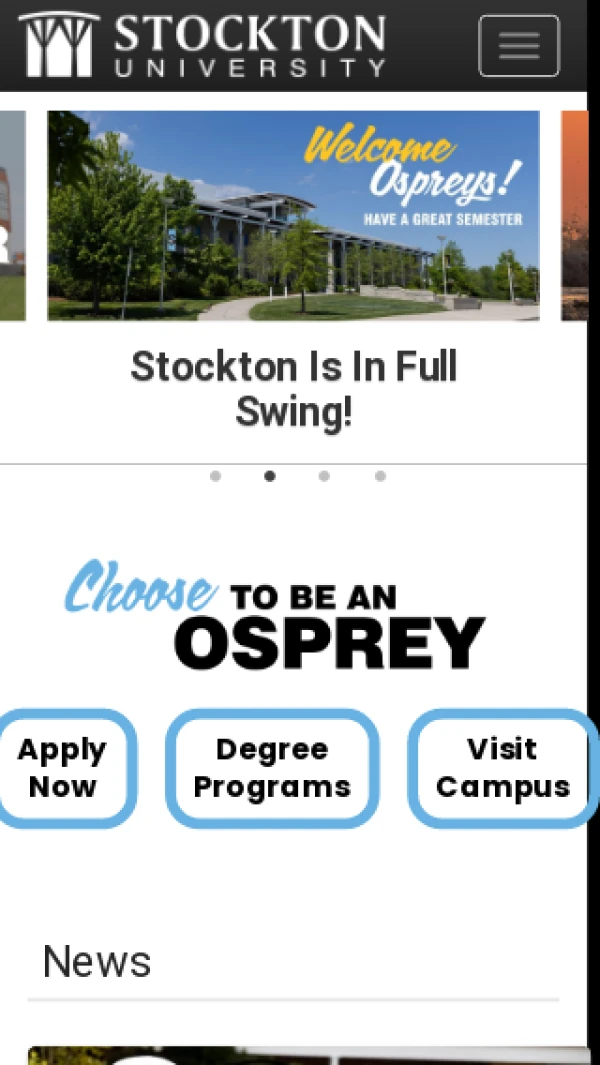This screenshot has width=600, height=1065.
Task: Open Degree Programs
Action: tap(272, 768)
